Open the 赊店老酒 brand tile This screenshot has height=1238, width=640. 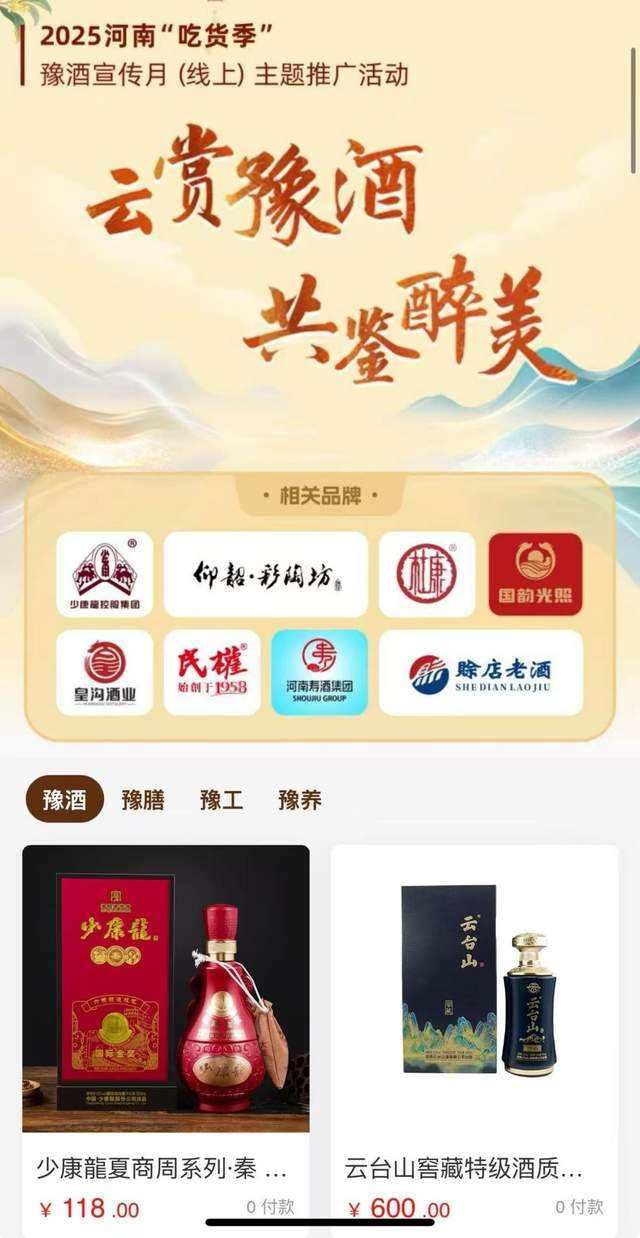[x=481, y=672]
